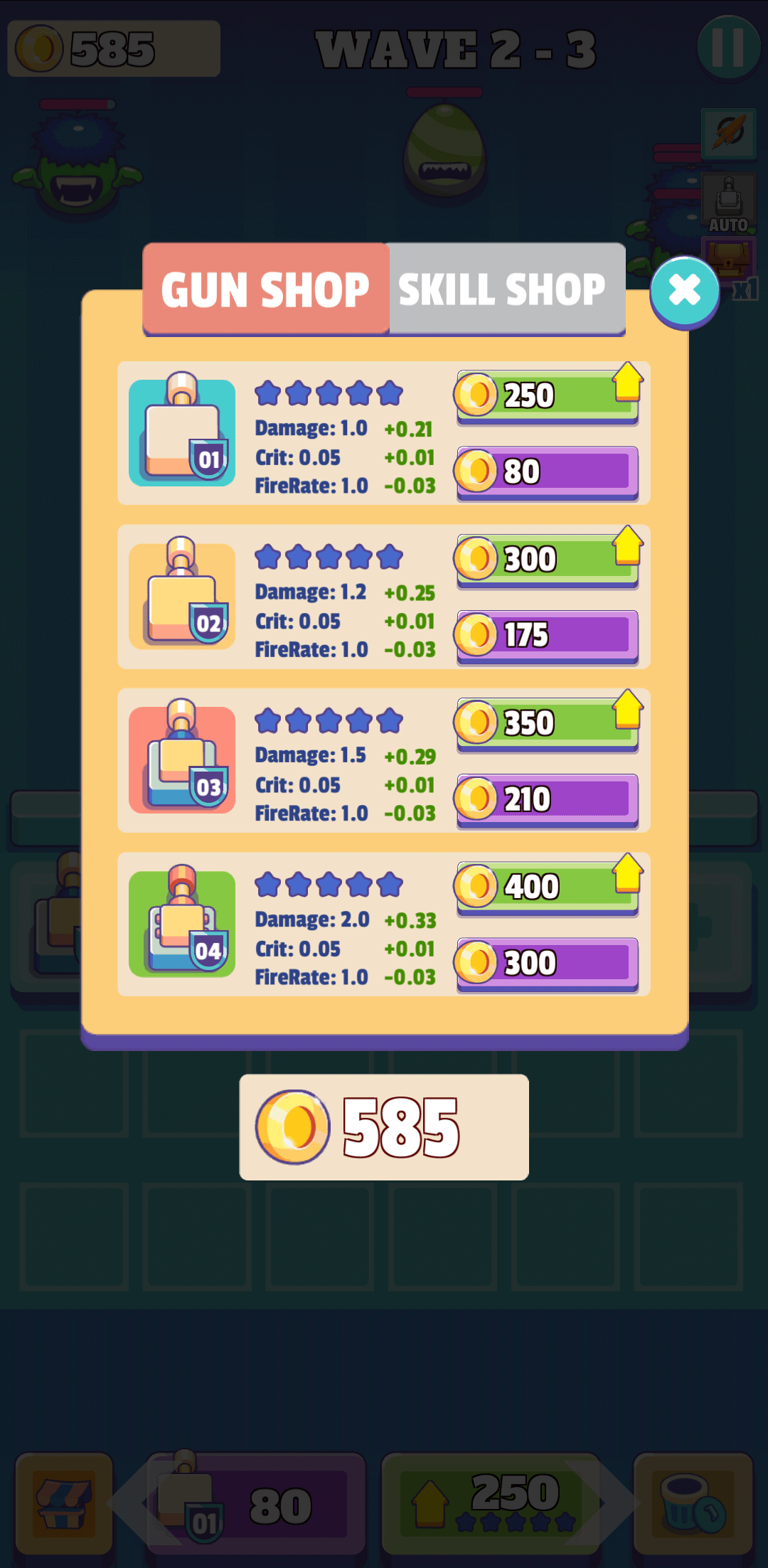Screen dimensions: 768x1568
Task: Buy gun 02 for 175 coins
Action: 548,636
